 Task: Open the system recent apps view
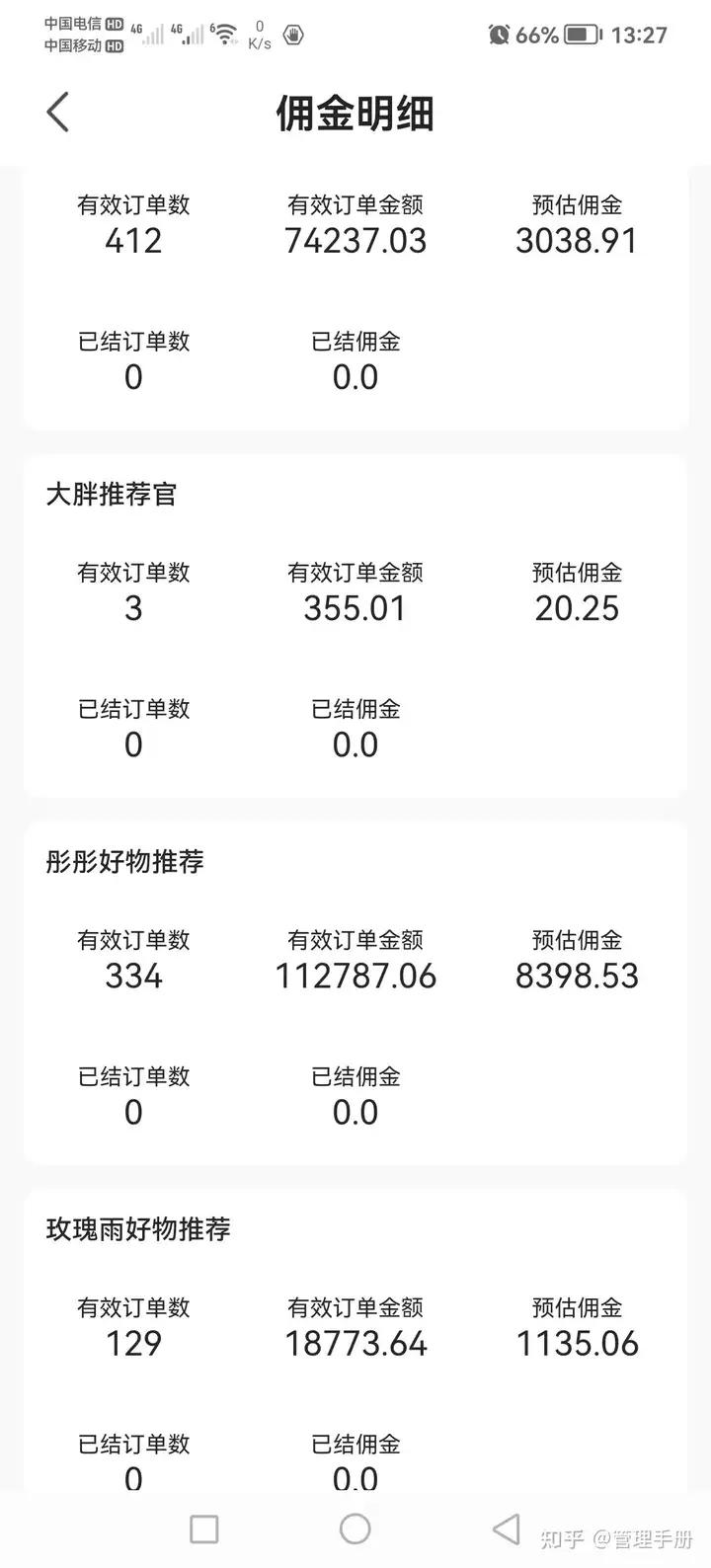[203, 1529]
